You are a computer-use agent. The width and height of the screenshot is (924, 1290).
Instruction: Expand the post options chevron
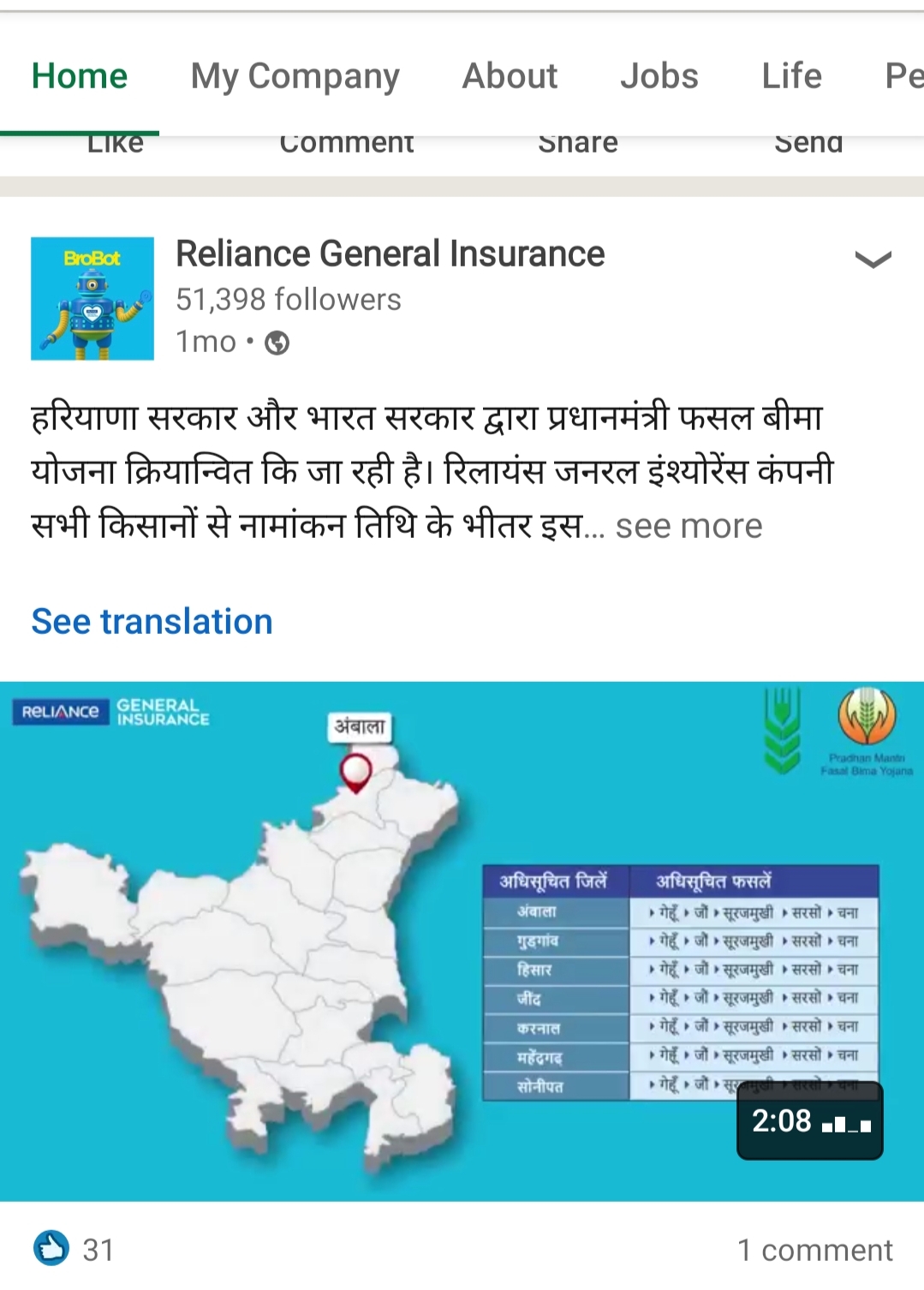point(873,260)
